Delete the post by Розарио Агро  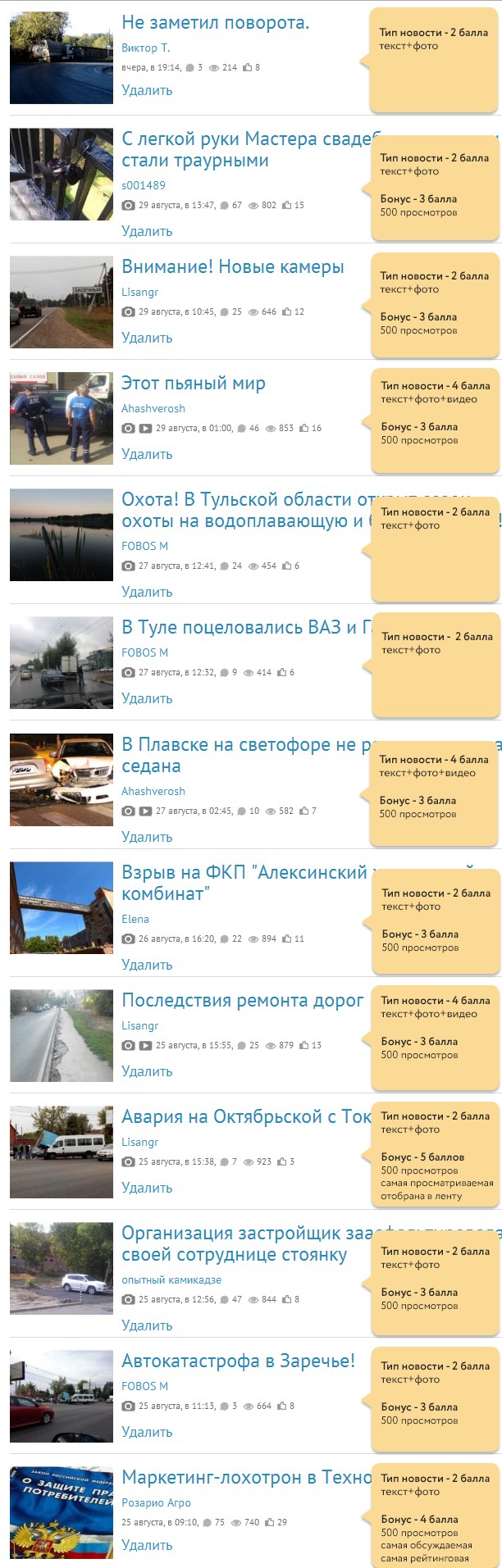(147, 1545)
